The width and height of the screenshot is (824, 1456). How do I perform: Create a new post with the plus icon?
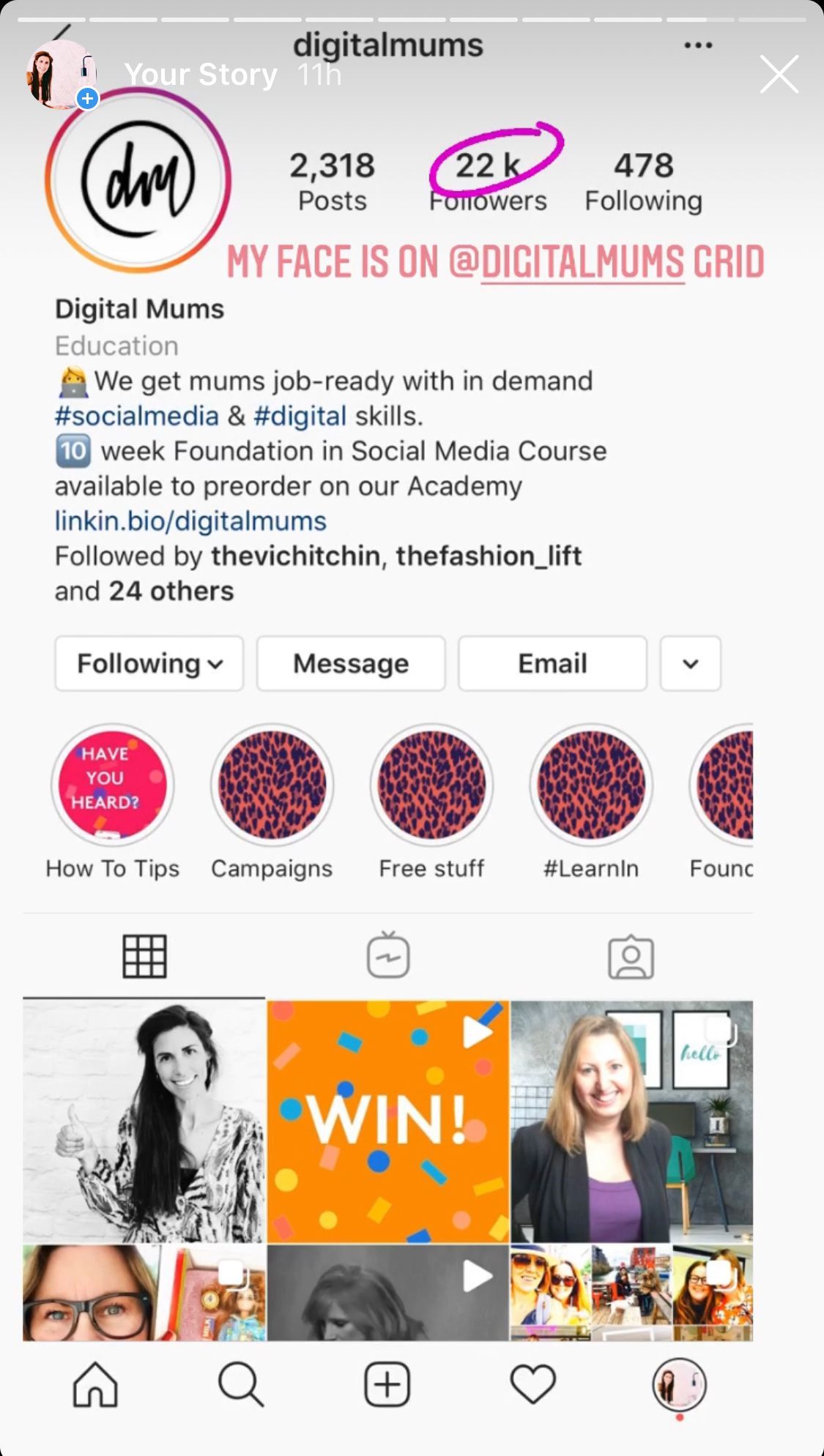point(387,1384)
